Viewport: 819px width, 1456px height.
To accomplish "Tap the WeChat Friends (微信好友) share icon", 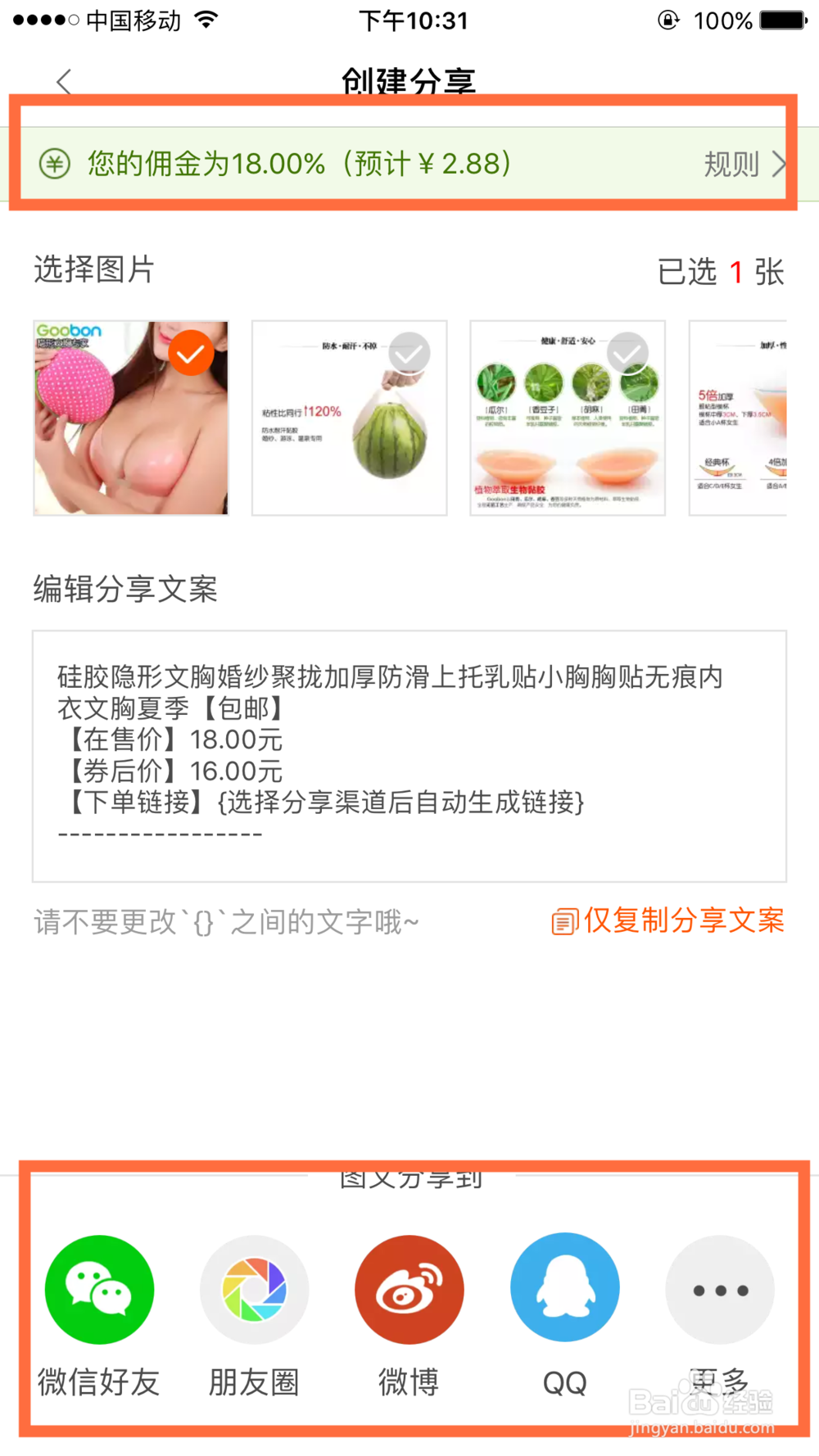I will point(98,1289).
